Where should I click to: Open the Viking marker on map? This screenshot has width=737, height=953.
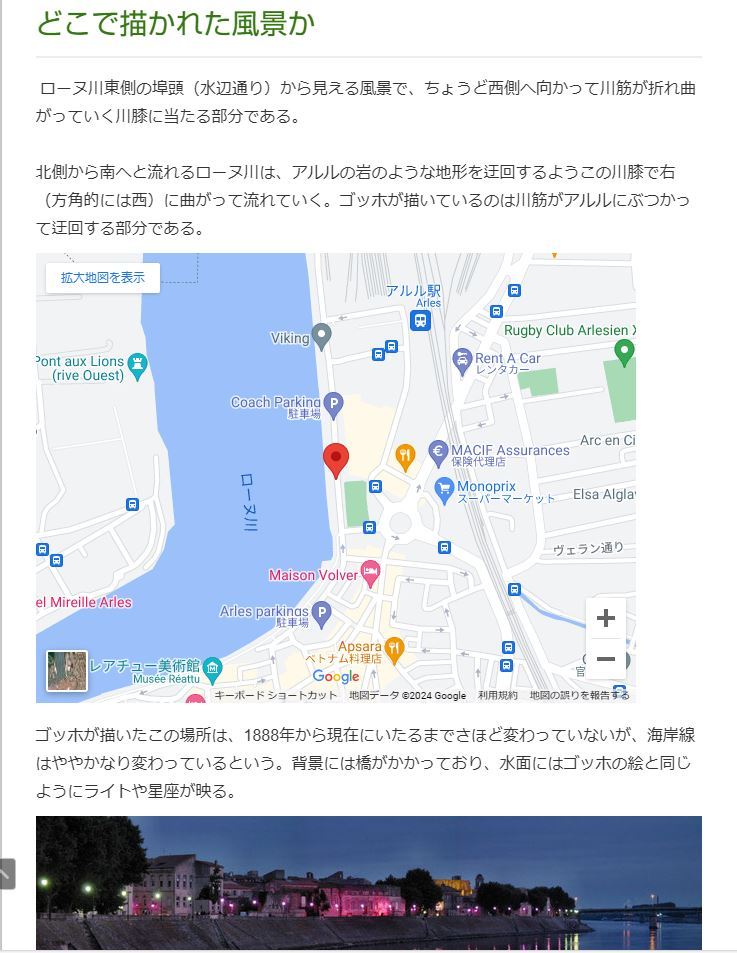(x=321, y=336)
